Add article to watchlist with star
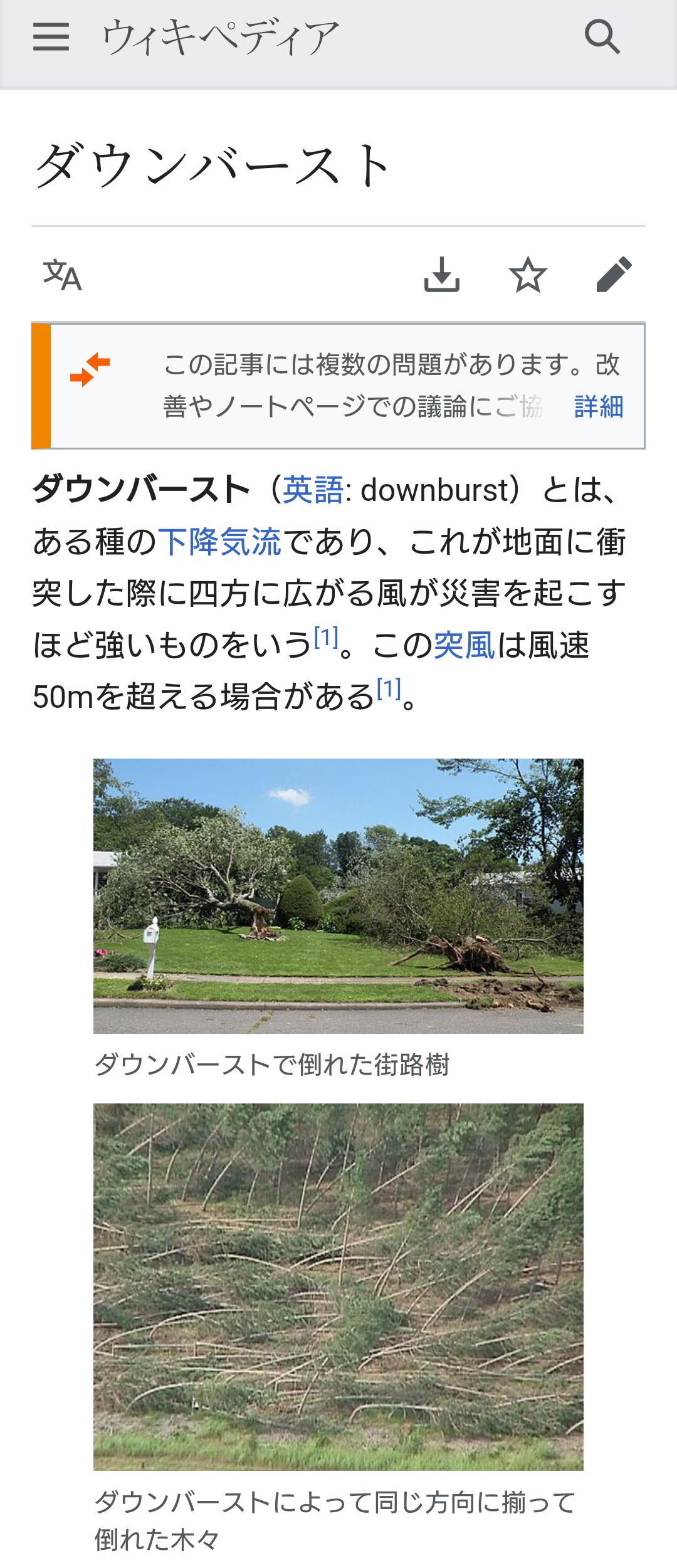This screenshot has width=677, height=1568. tap(528, 275)
